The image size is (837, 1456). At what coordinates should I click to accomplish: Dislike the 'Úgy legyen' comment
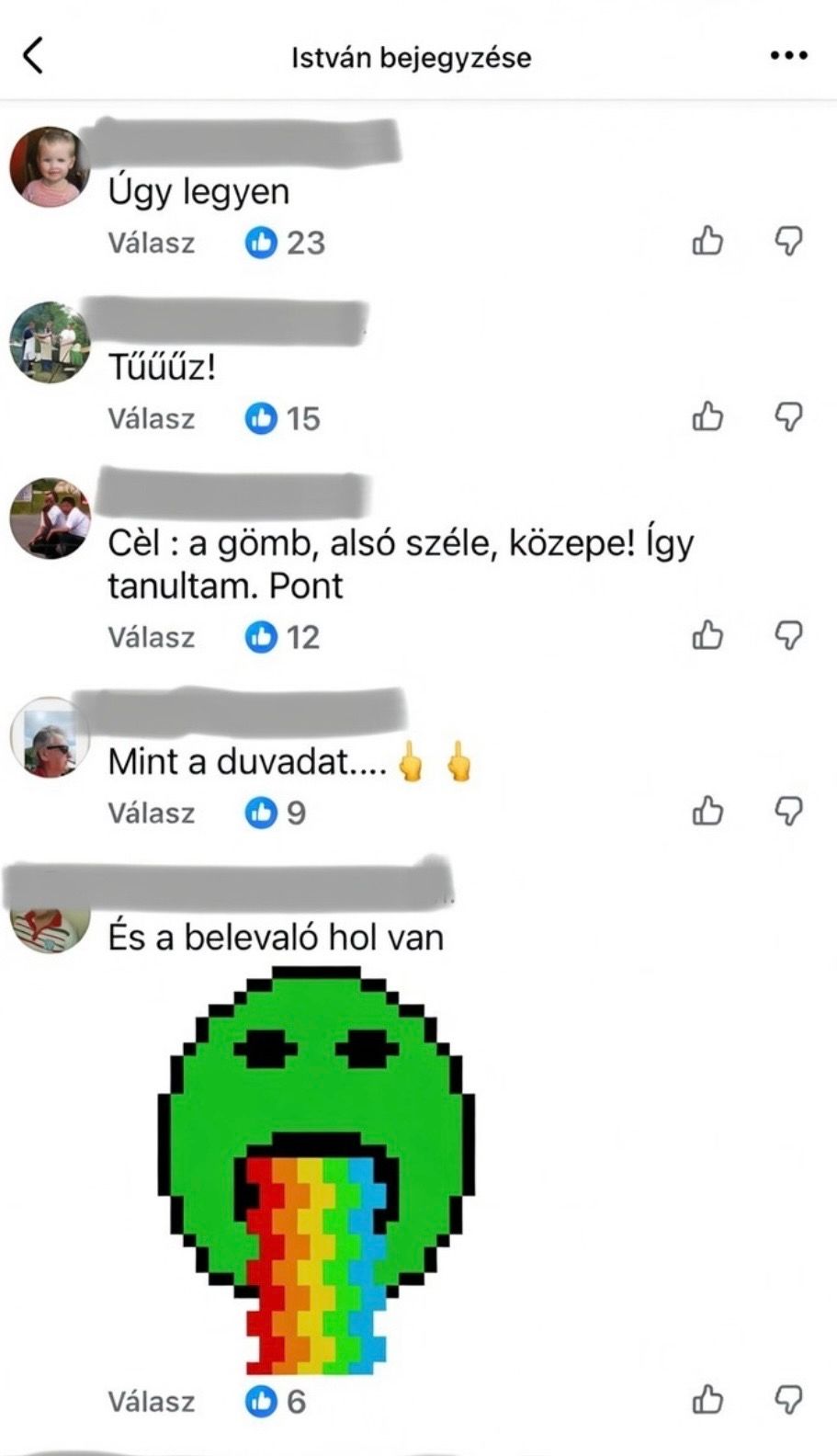pos(788,241)
